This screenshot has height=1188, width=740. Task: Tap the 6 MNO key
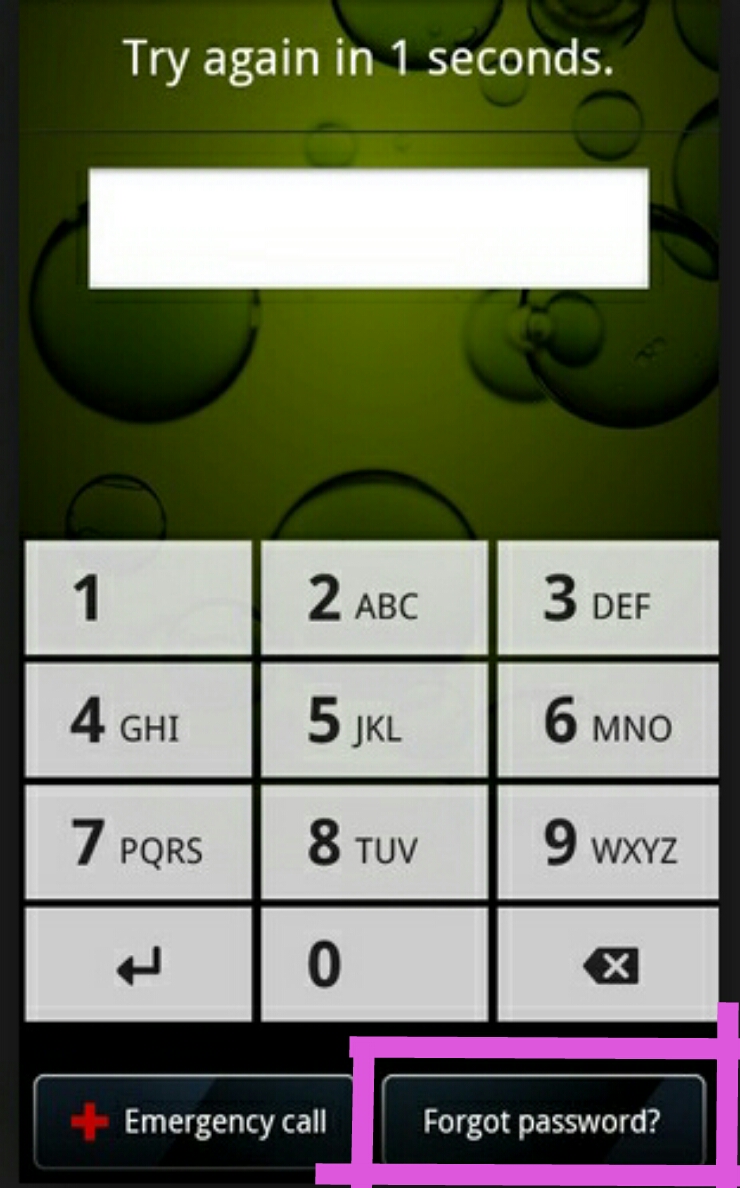pyautogui.click(x=608, y=722)
